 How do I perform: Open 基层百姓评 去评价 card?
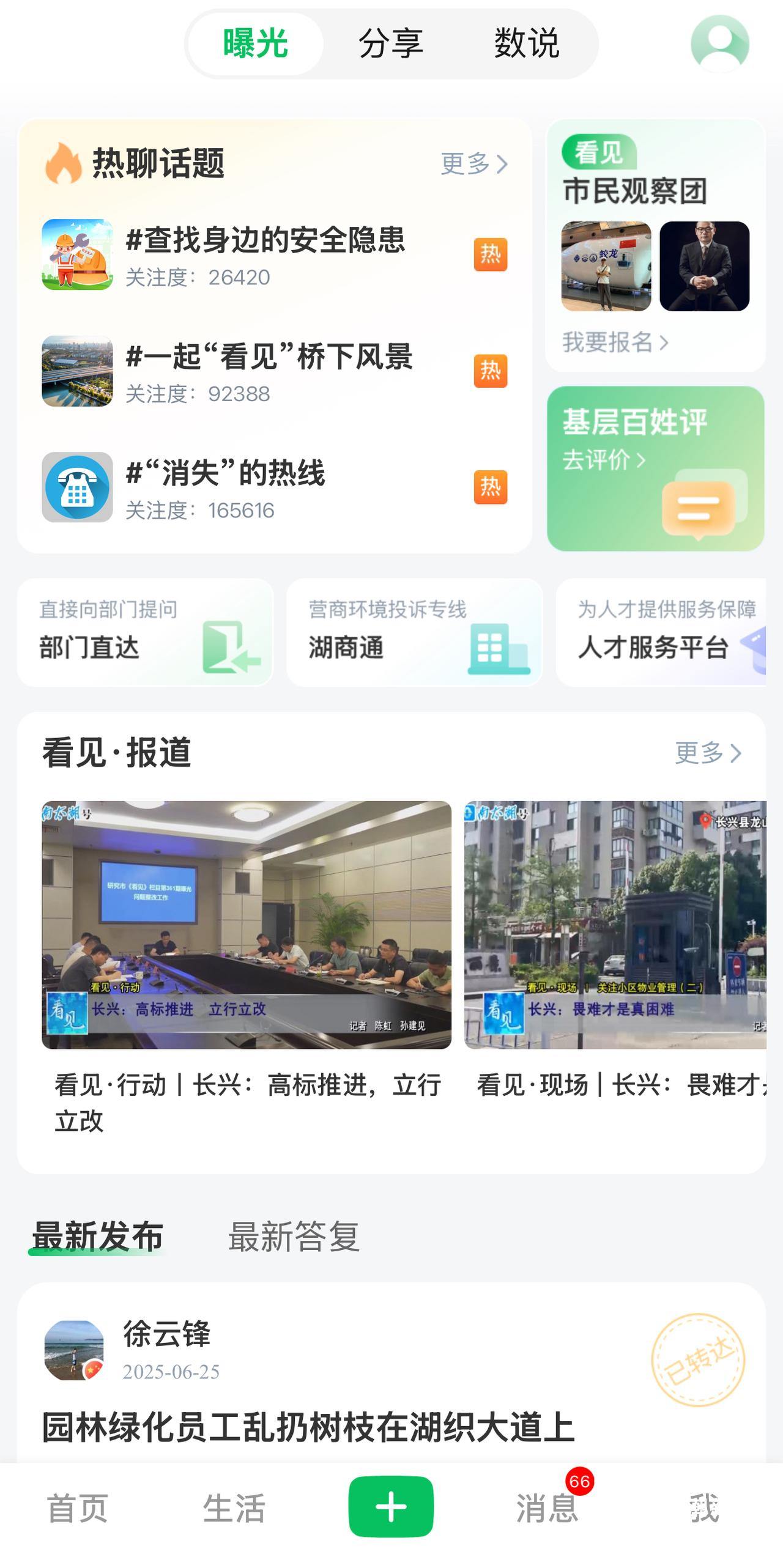(x=655, y=468)
